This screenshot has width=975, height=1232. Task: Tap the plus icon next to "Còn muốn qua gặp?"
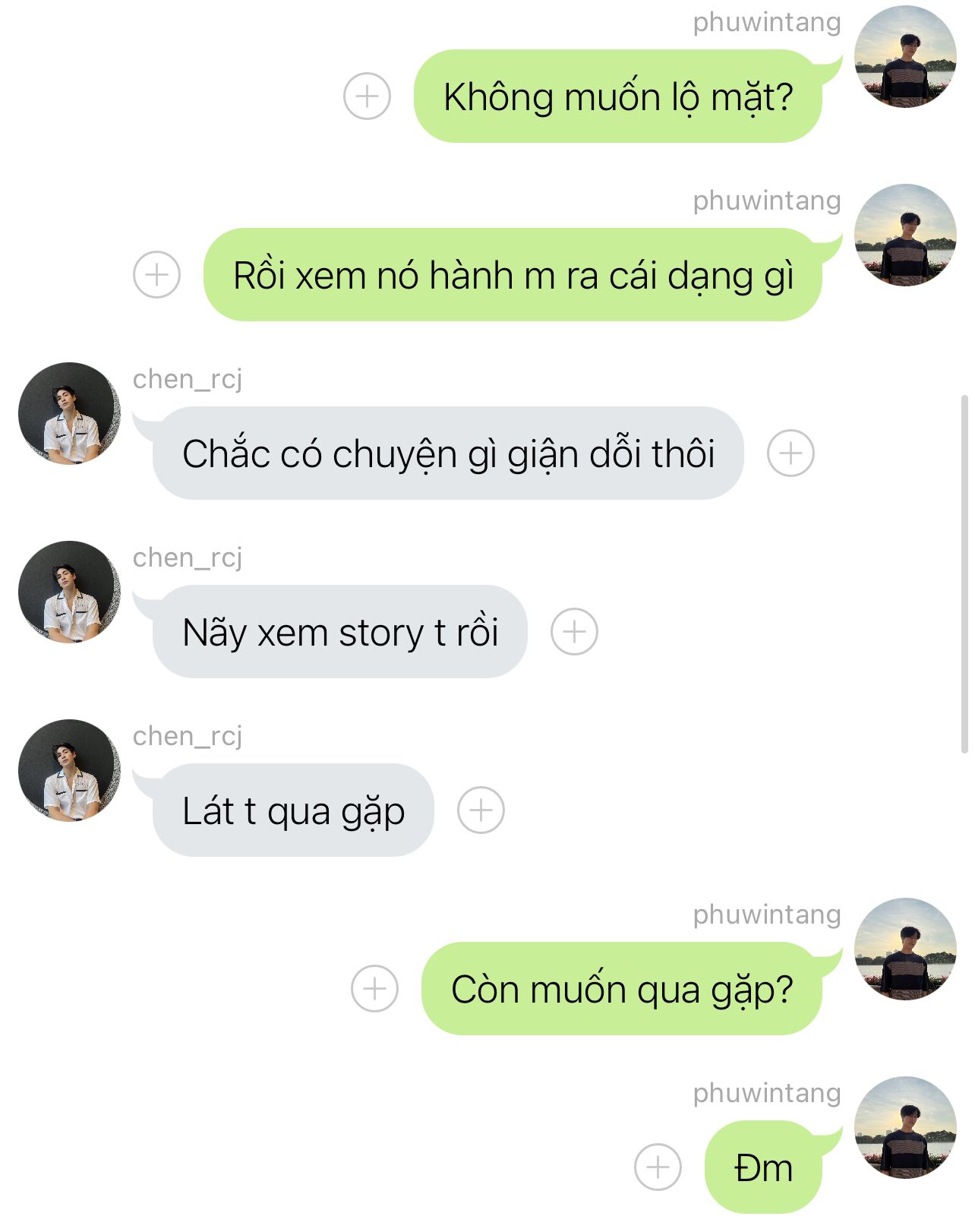374,989
